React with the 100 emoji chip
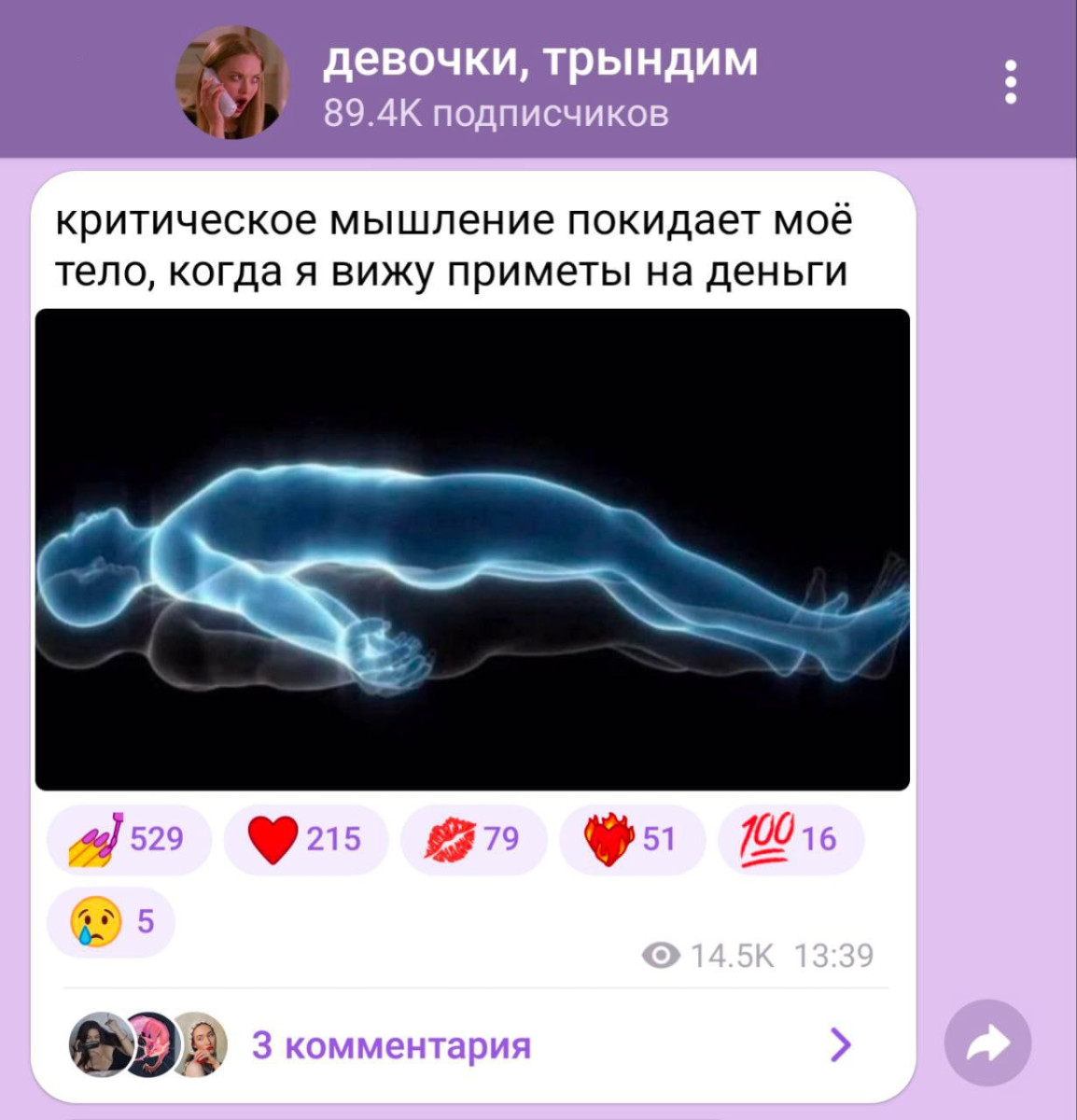Screen dimensions: 1077x1120 coord(790,839)
